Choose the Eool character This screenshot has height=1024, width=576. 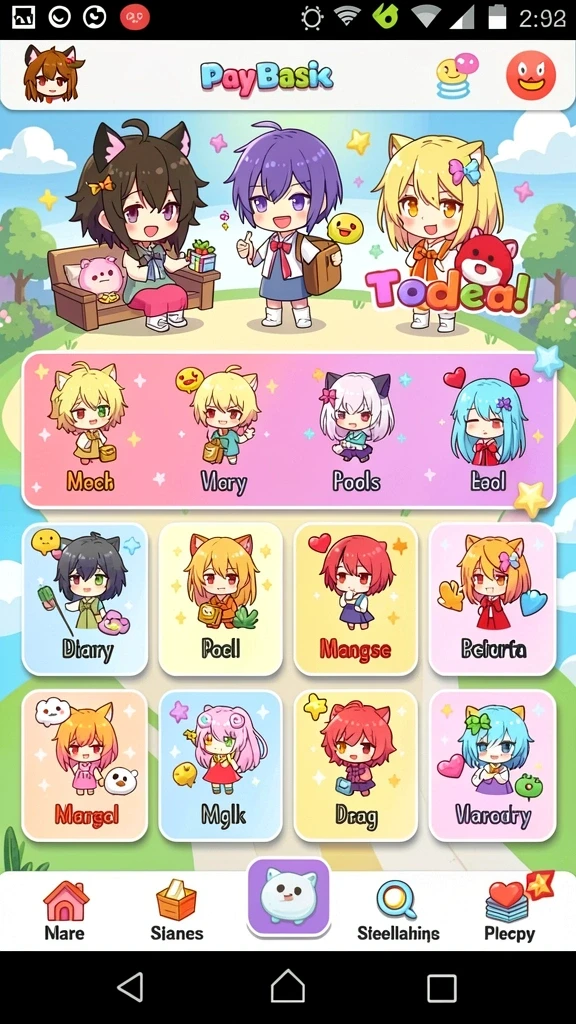(488, 430)
